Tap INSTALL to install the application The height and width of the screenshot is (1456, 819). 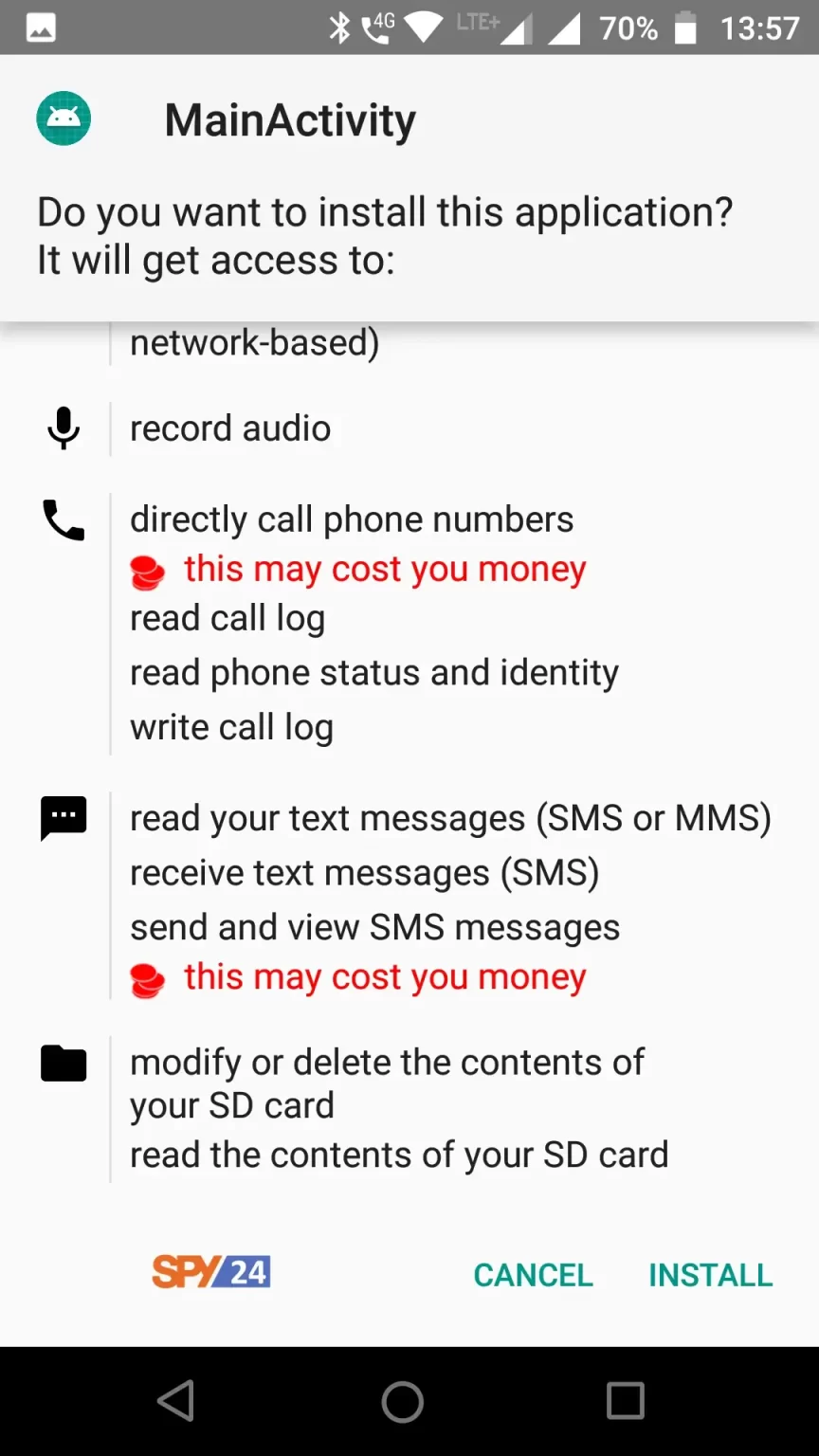click(x=710, y=1275)
